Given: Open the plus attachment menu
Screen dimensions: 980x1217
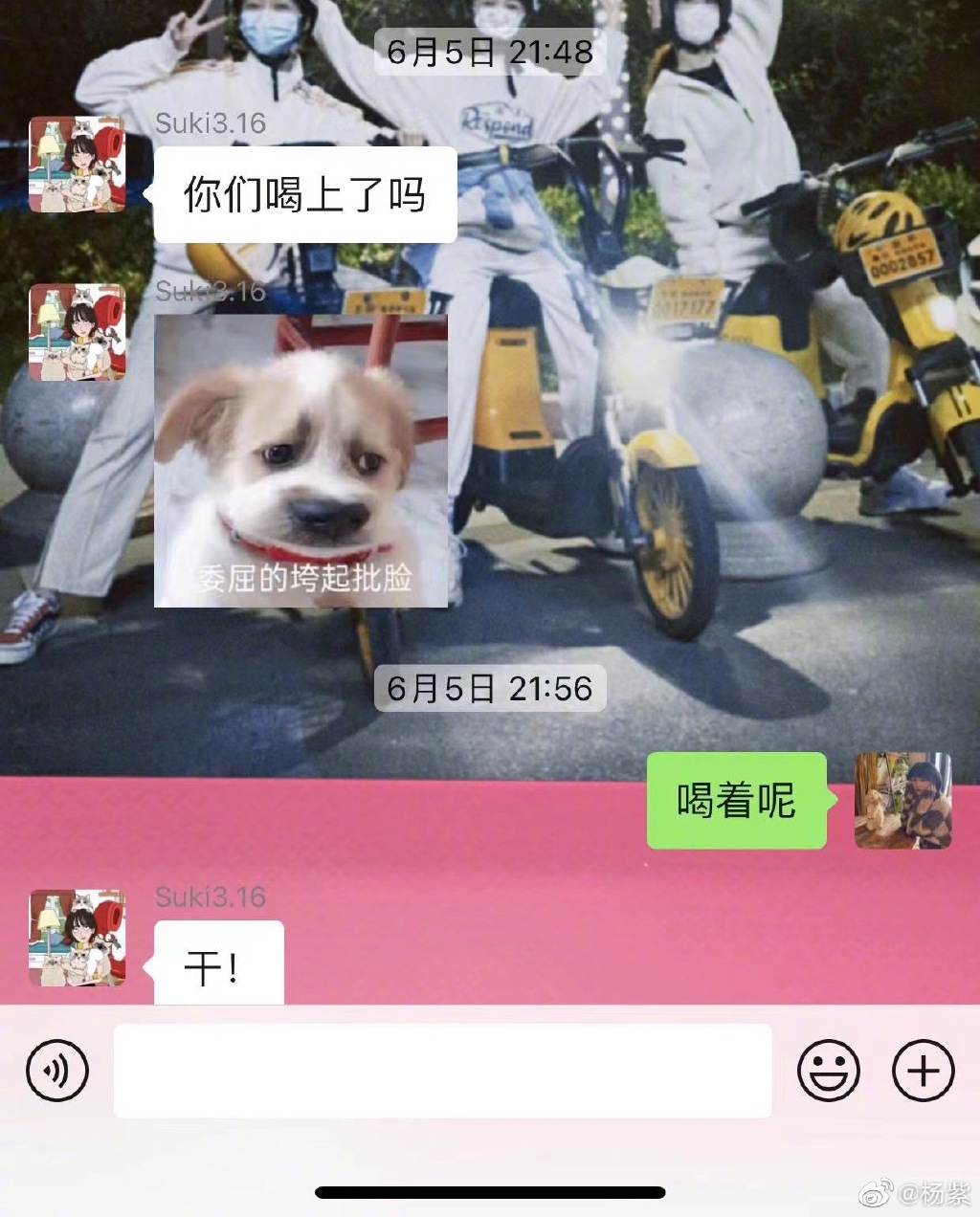Looking at the screenshot, I should (923, 1070).
